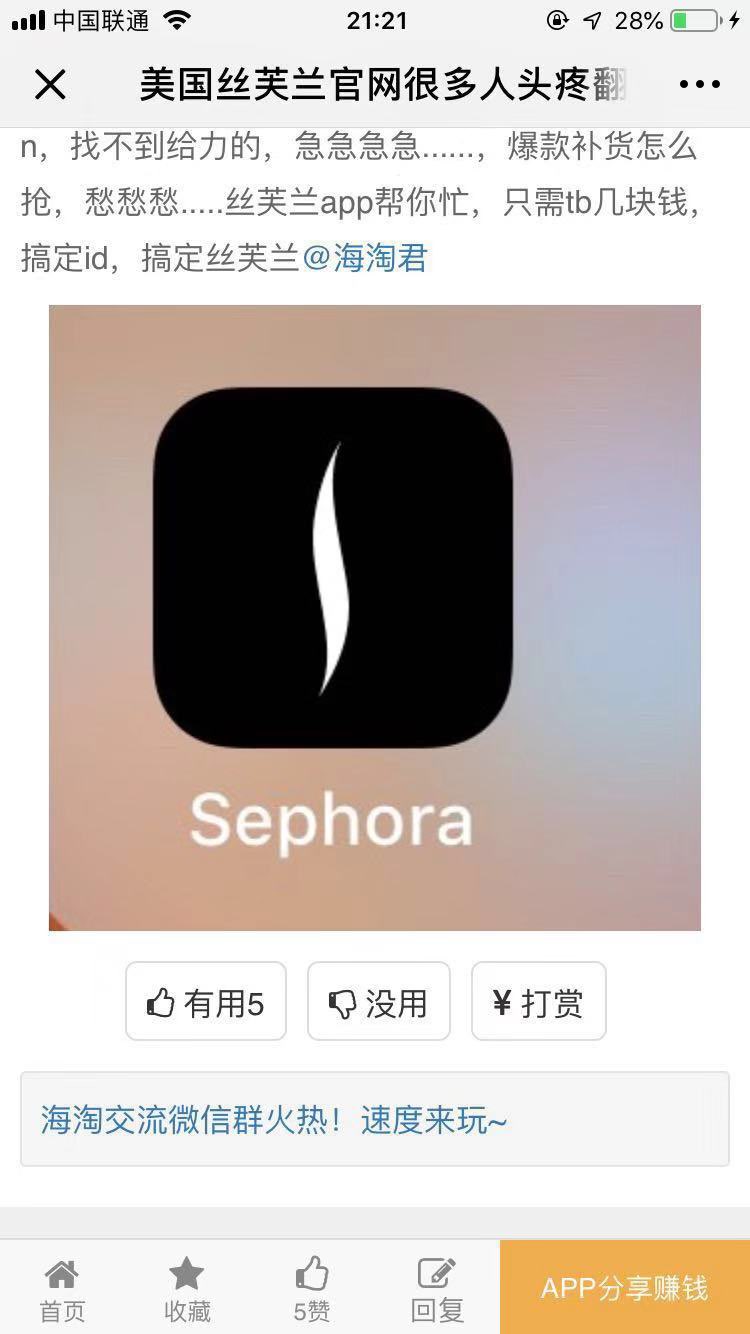The height and width of the screenshot is (1334, 750).
Task: Open the three-dot overflow menu
Action: point(699,85)
